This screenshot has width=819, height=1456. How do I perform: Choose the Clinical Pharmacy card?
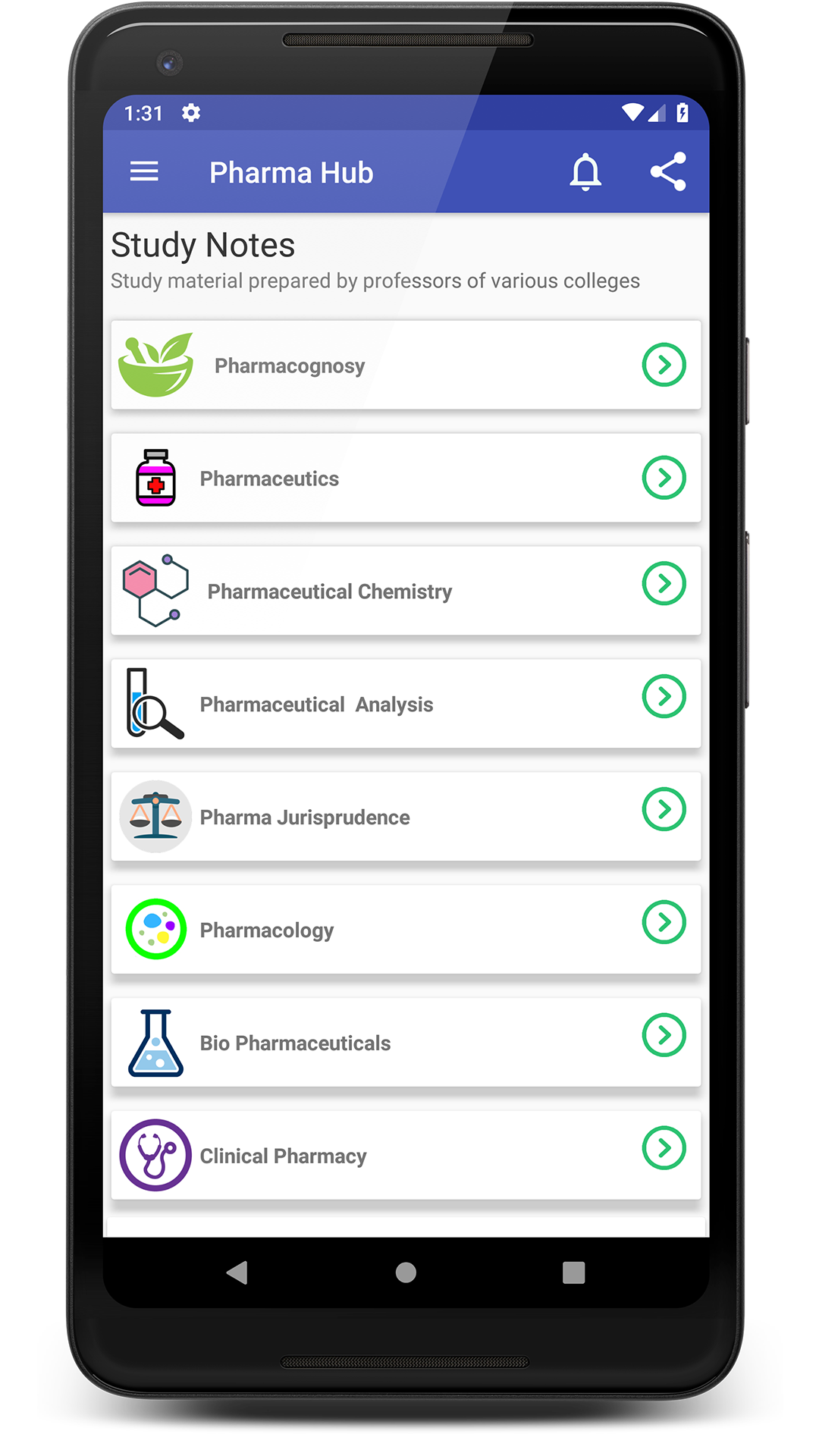406,1156
